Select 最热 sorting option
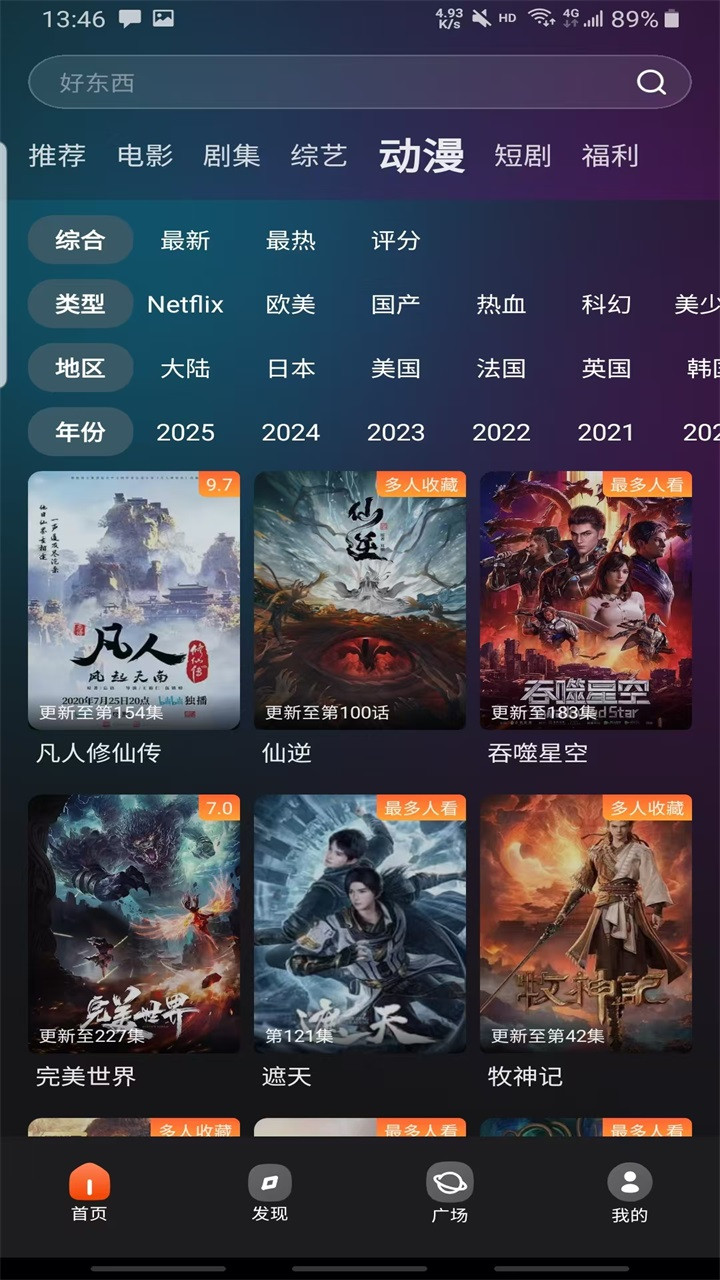 [291, 240]
